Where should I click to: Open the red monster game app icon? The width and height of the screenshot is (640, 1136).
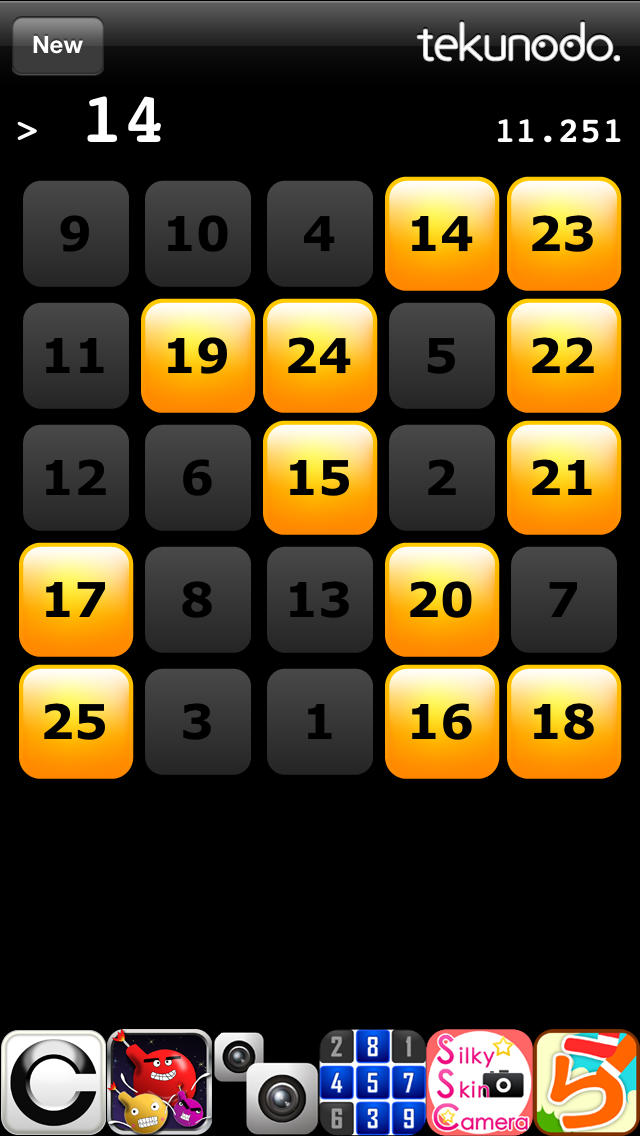(x=159, y=1082)
